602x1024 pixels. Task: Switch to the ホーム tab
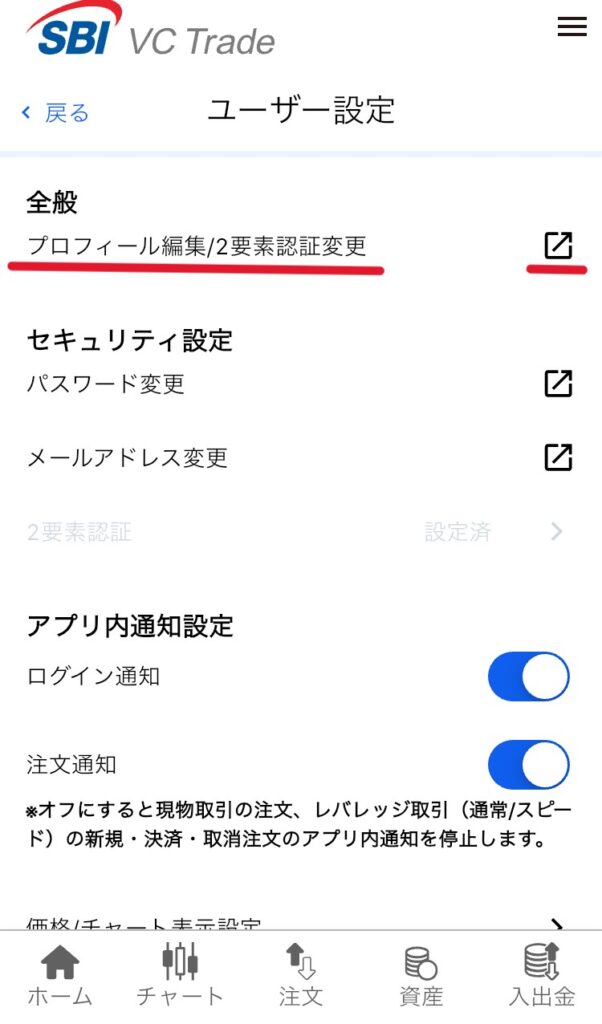[x=59, y=976]
